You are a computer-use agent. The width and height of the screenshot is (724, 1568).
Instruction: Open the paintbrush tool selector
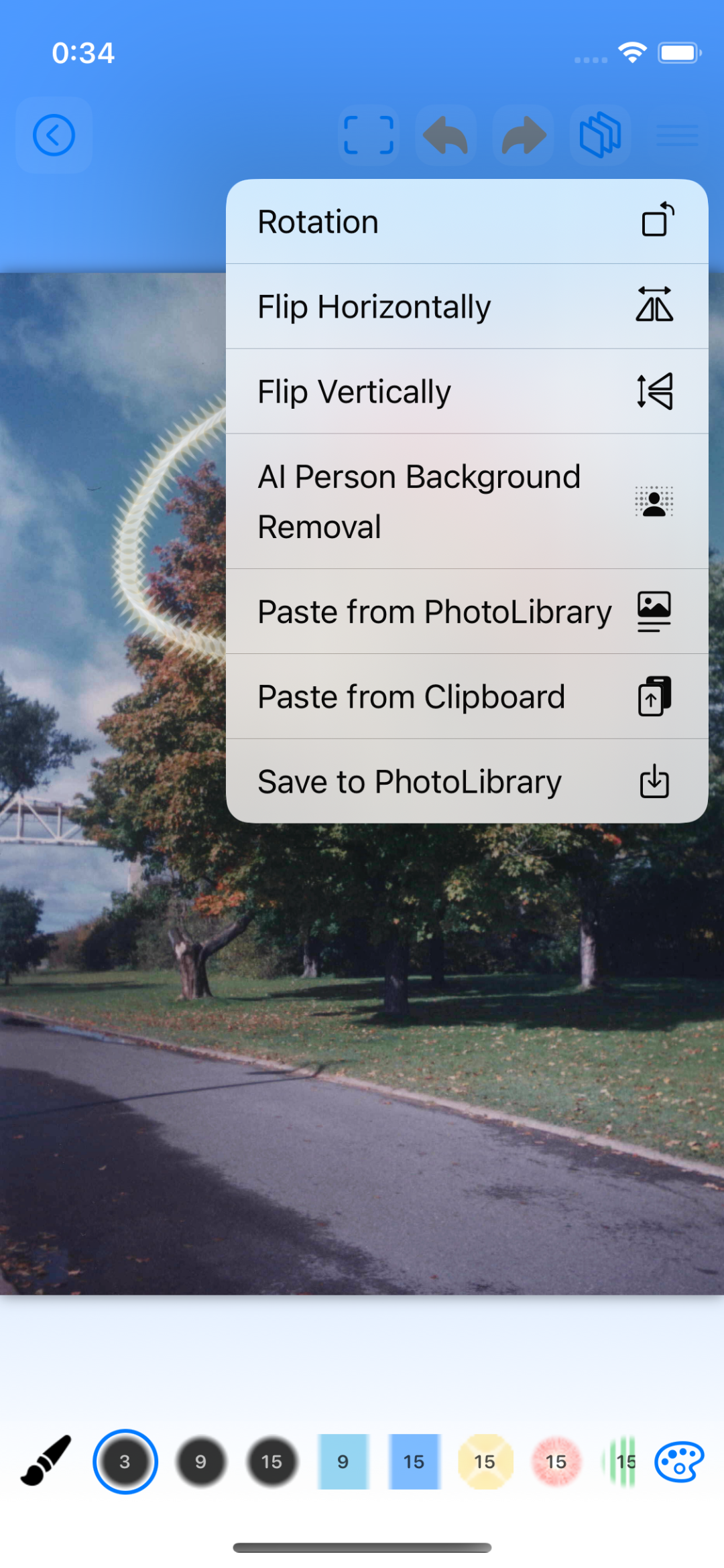point(46,1461)
